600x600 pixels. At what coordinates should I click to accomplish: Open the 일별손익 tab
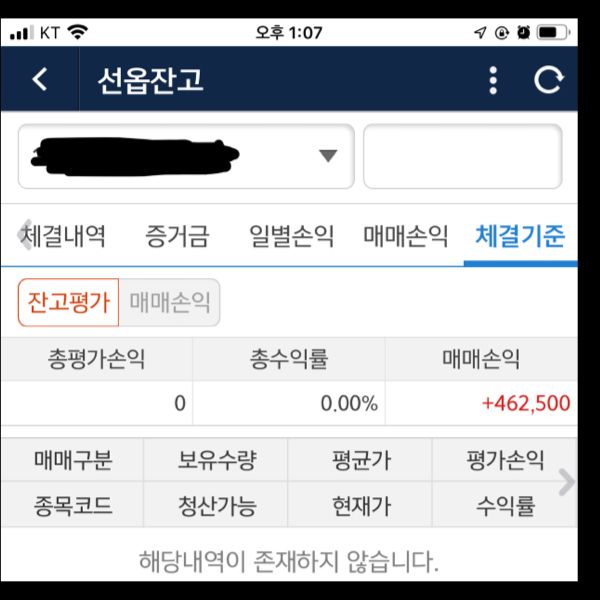point(291,237)
